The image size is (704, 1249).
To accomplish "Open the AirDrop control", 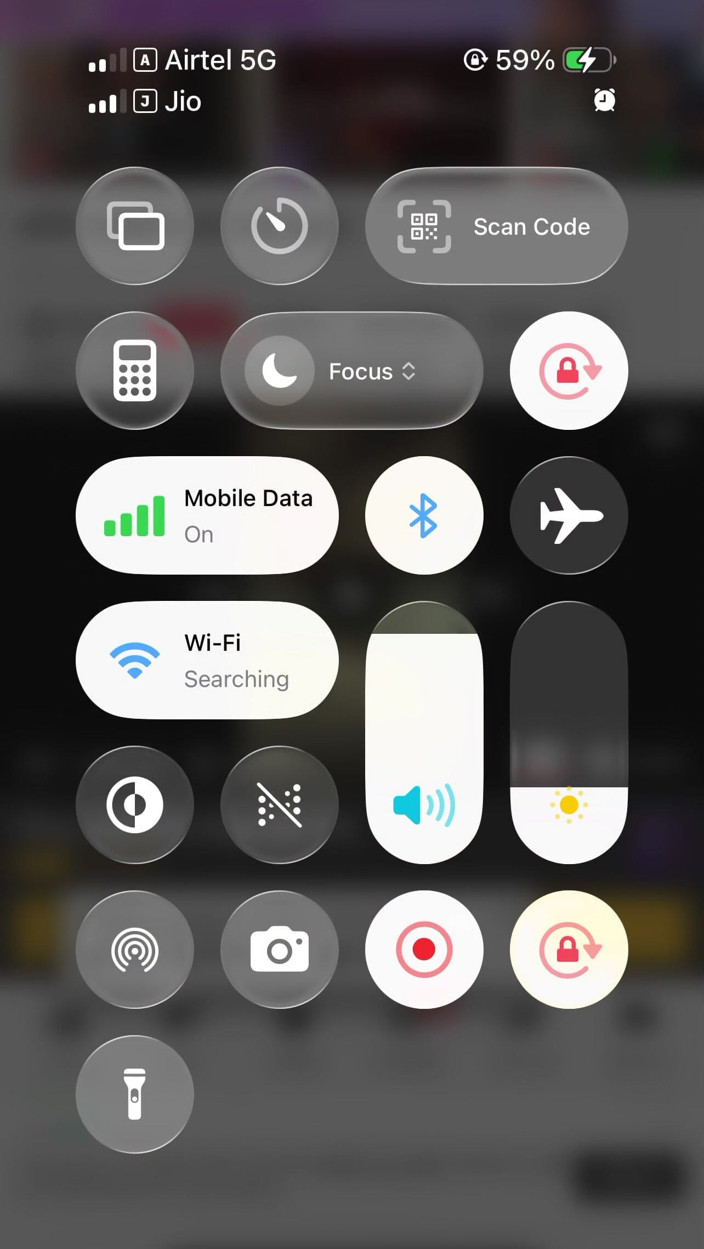I will pyautogui.click(x=135, y=950).
